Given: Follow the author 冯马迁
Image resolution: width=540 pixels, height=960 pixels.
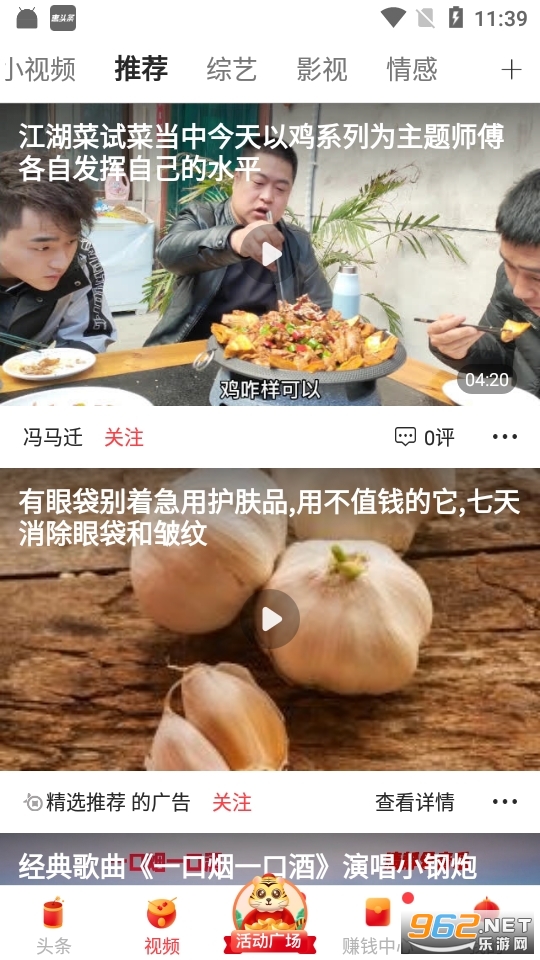Looking at the screenshot, I should (124, 437).
